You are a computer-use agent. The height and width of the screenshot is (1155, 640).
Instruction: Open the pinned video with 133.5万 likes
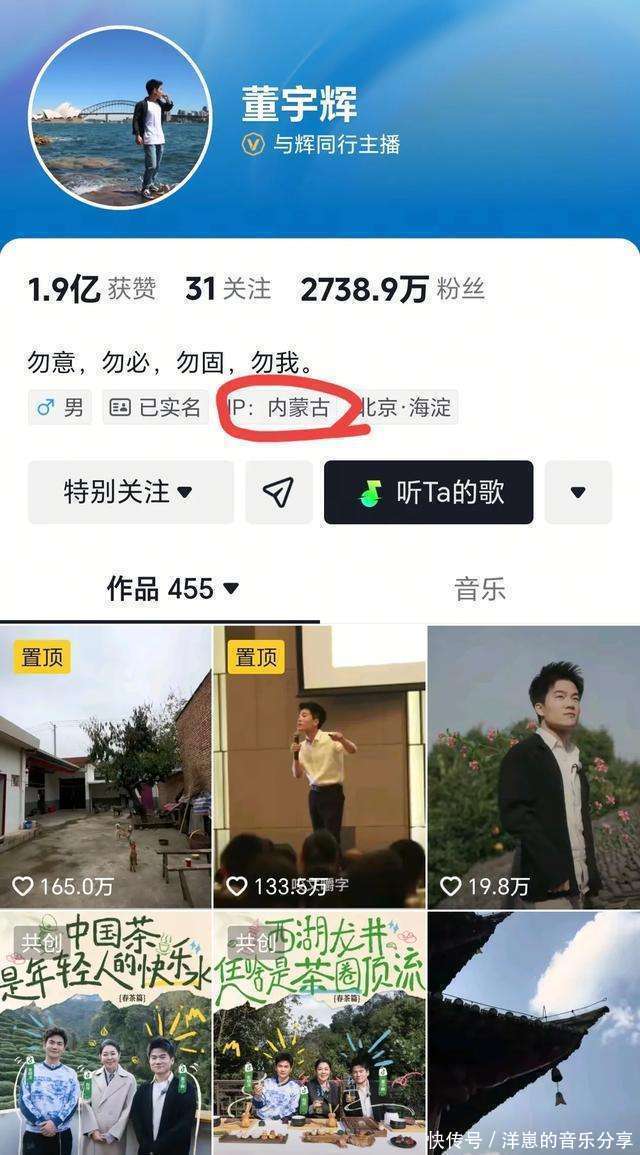click(x=320, y=767)
